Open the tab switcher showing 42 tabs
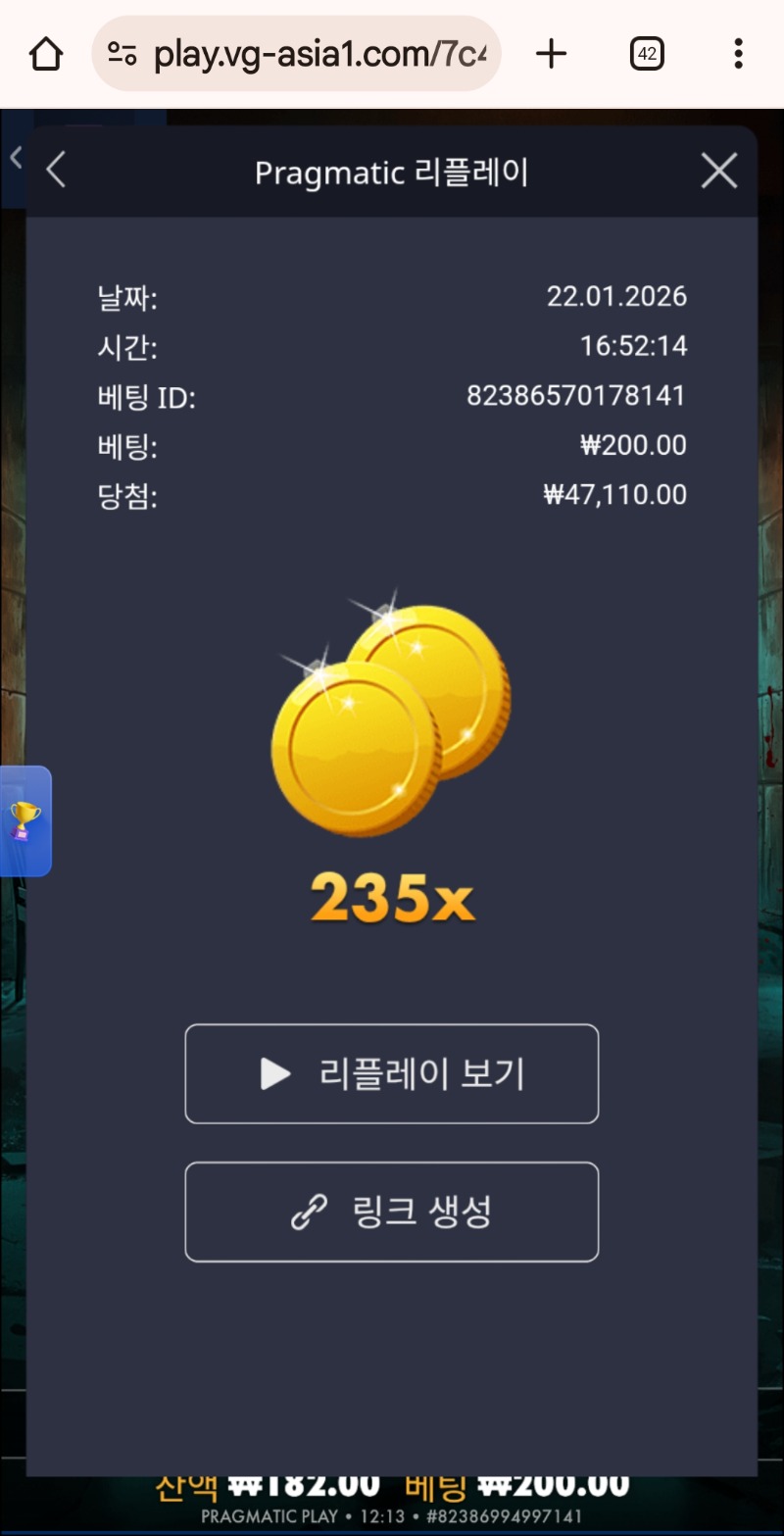This screenshot has height=1536, width=784. pyautogui.click(x=647, y=54)
